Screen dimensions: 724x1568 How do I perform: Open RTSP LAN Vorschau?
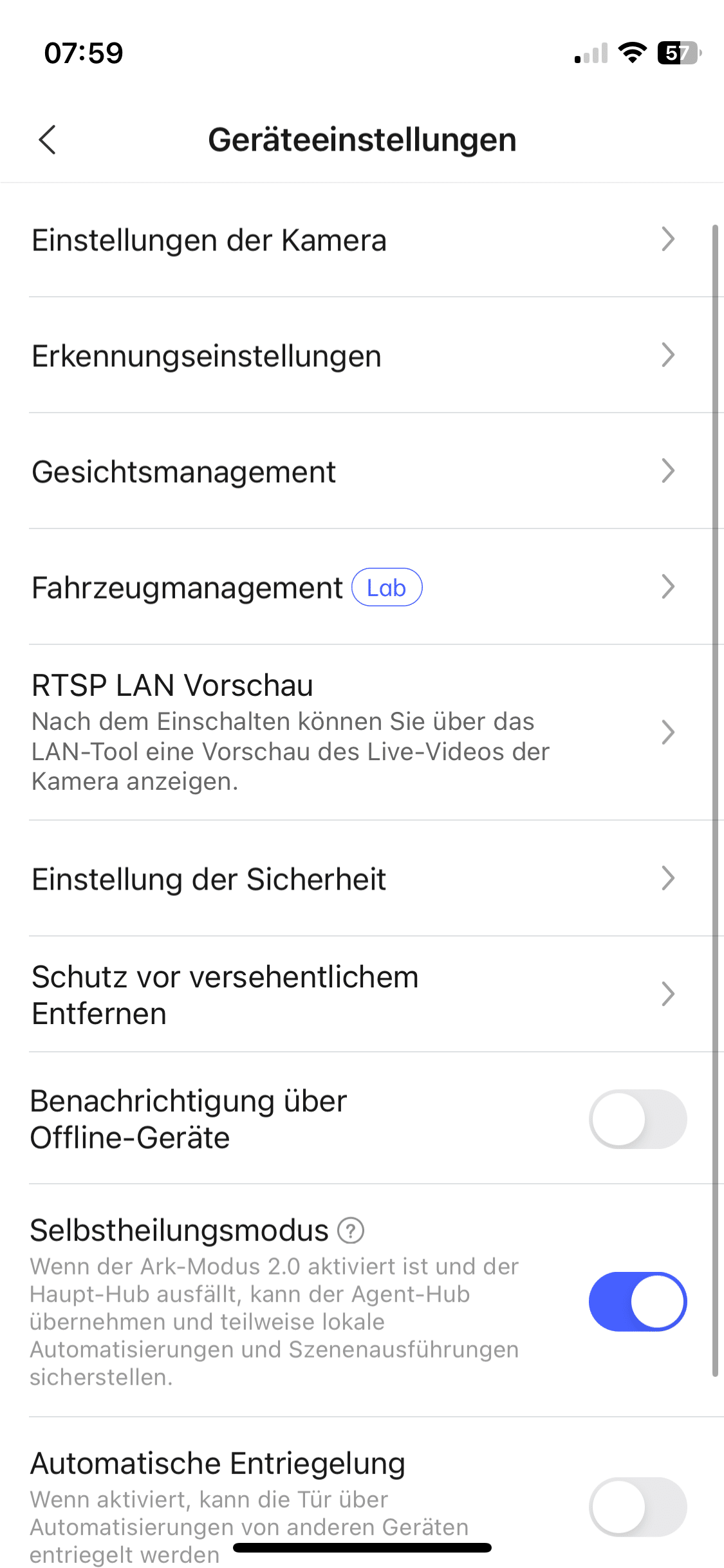pyautogui.click(x=360, y=732)
